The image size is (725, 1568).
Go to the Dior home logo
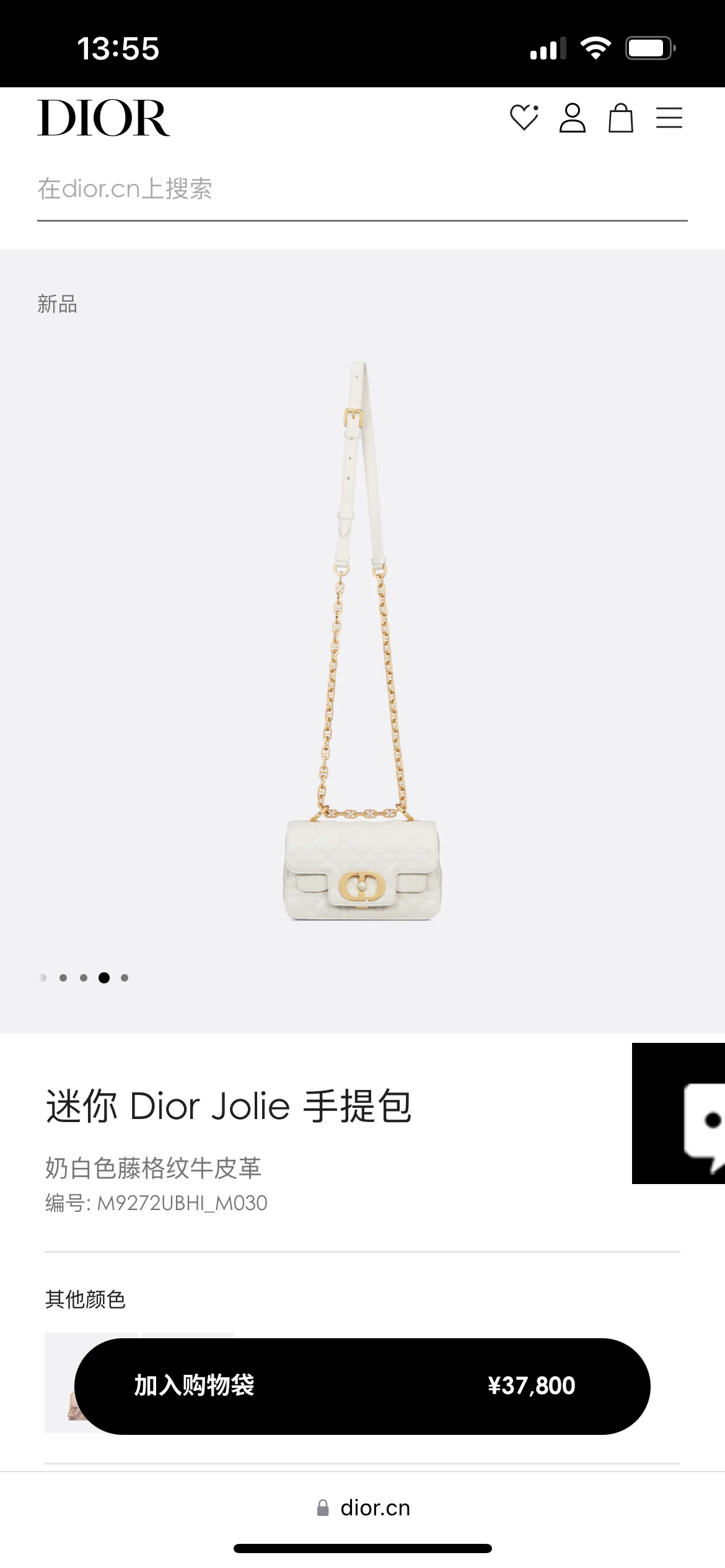(x=103, y=118)
